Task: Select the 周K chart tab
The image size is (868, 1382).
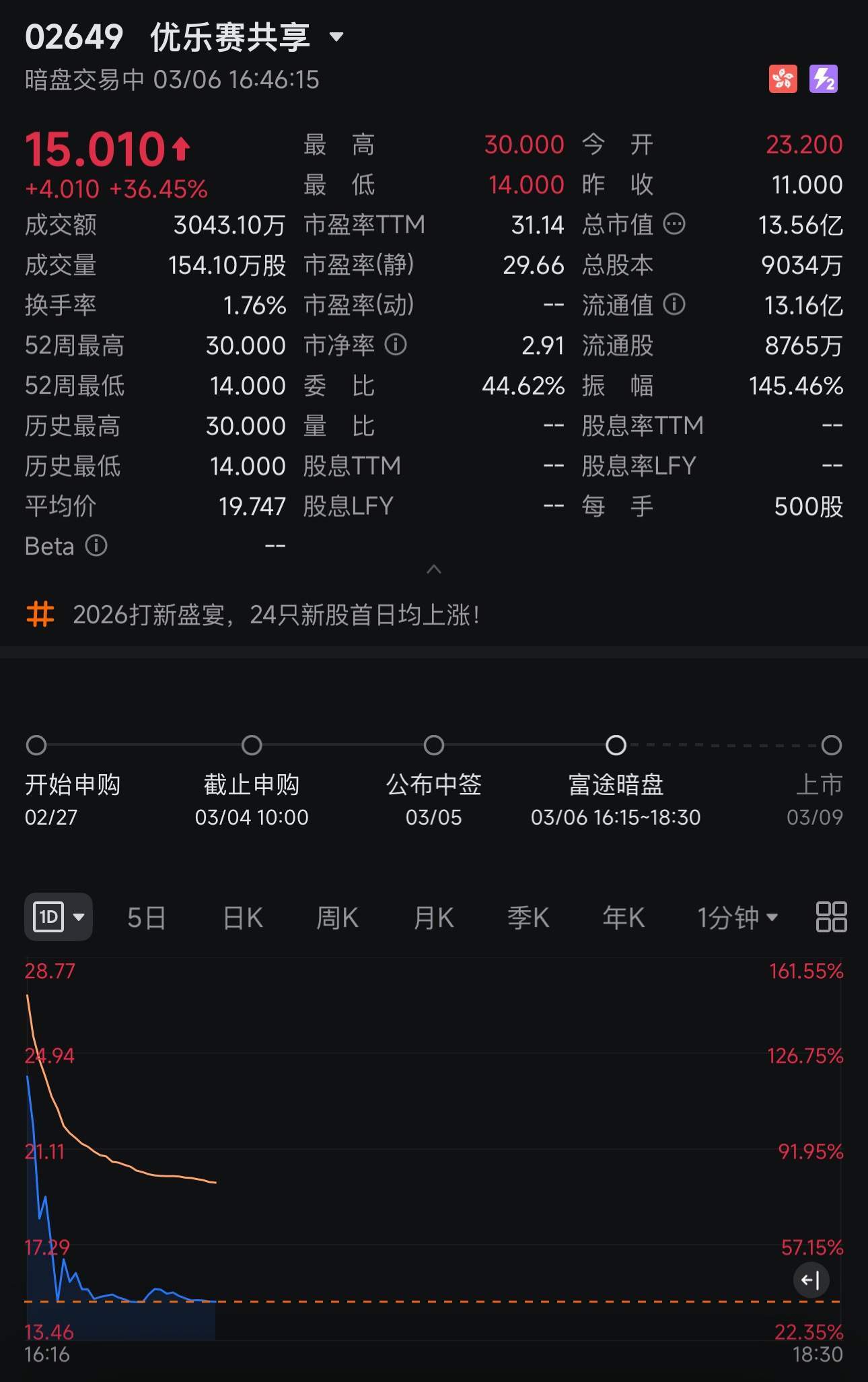Action: (x=337, y=918)
